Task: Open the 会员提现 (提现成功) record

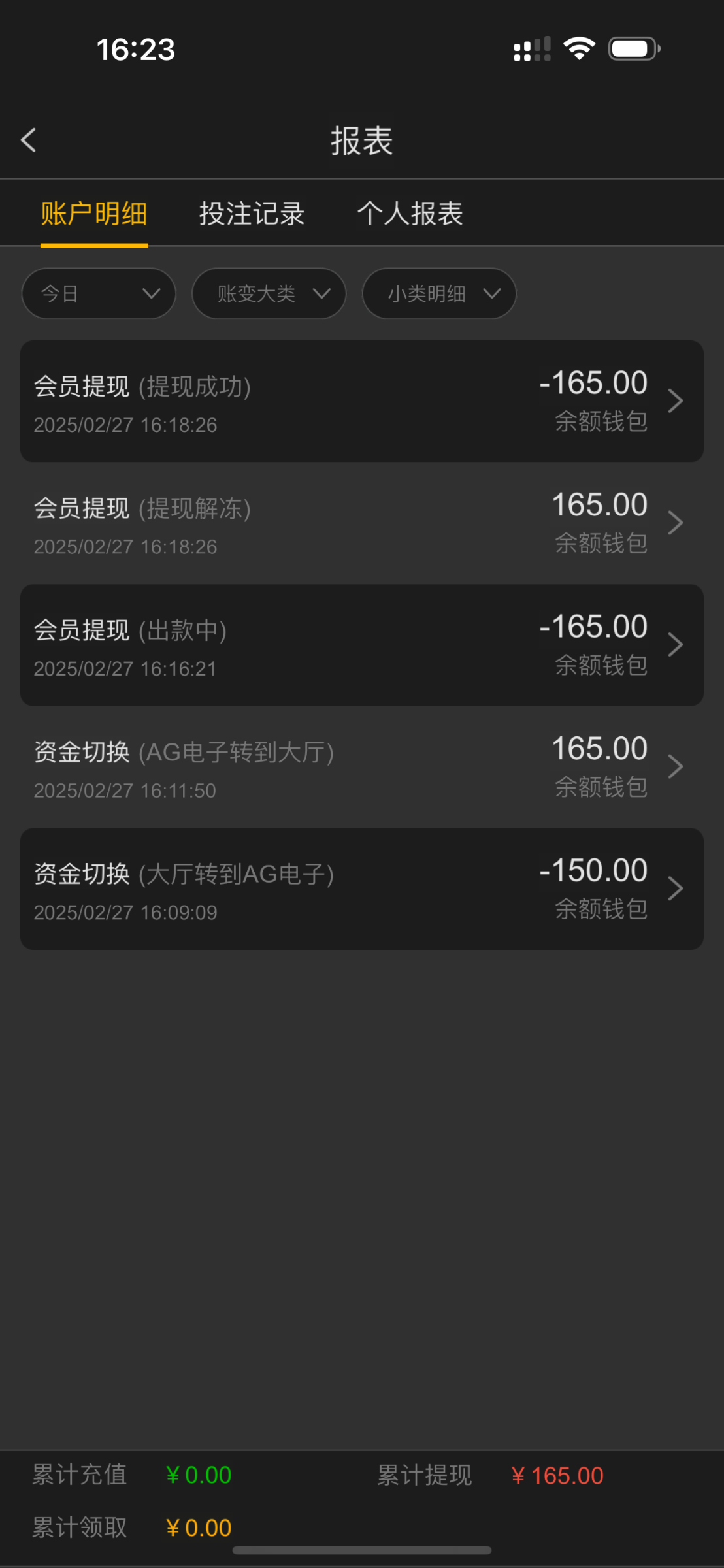Action: (362, 401)
